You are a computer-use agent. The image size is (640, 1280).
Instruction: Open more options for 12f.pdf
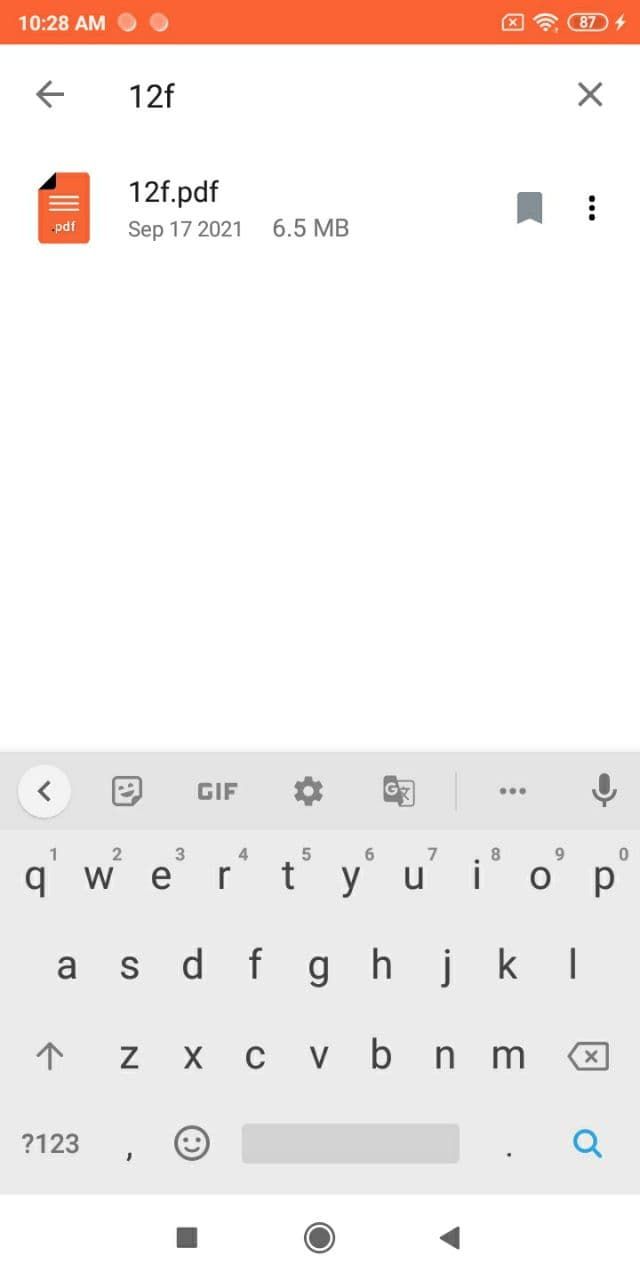pyautogui.click(x=592, y=208)
